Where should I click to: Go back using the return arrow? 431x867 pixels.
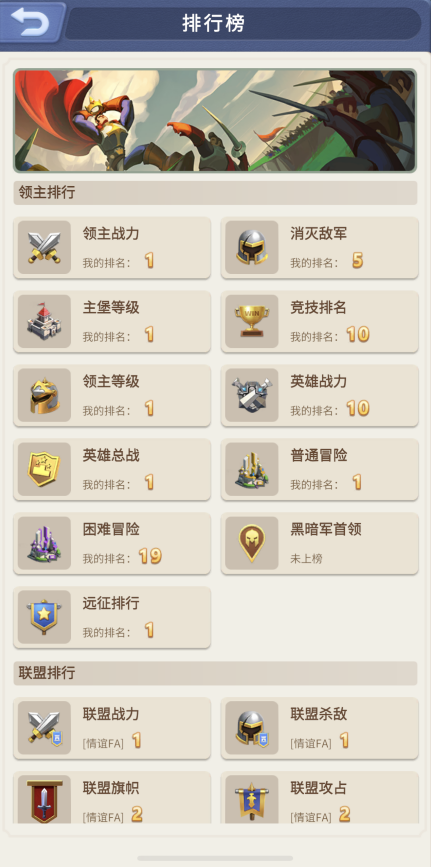[31, 23]
